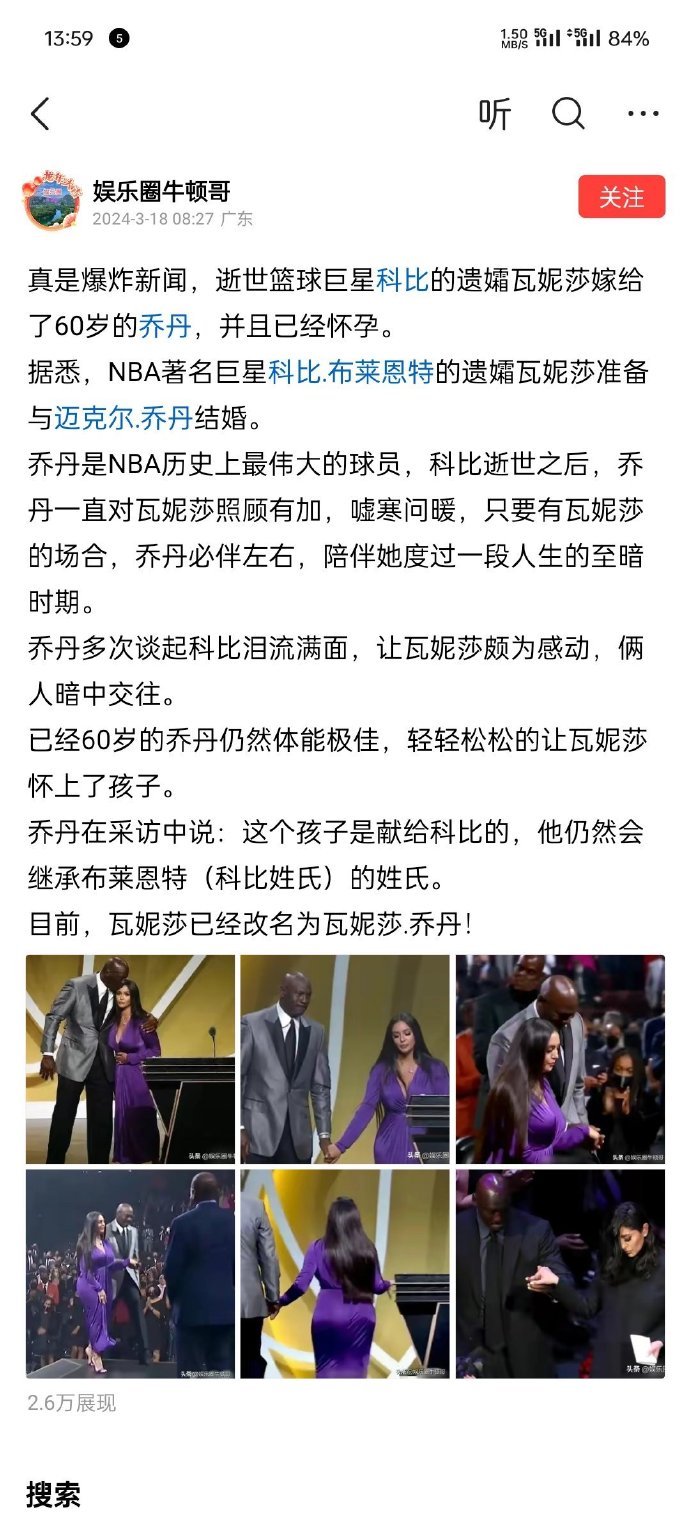View the first photo with podium hug
This screenshot has height=1518, width=690.
point(130,1059)
